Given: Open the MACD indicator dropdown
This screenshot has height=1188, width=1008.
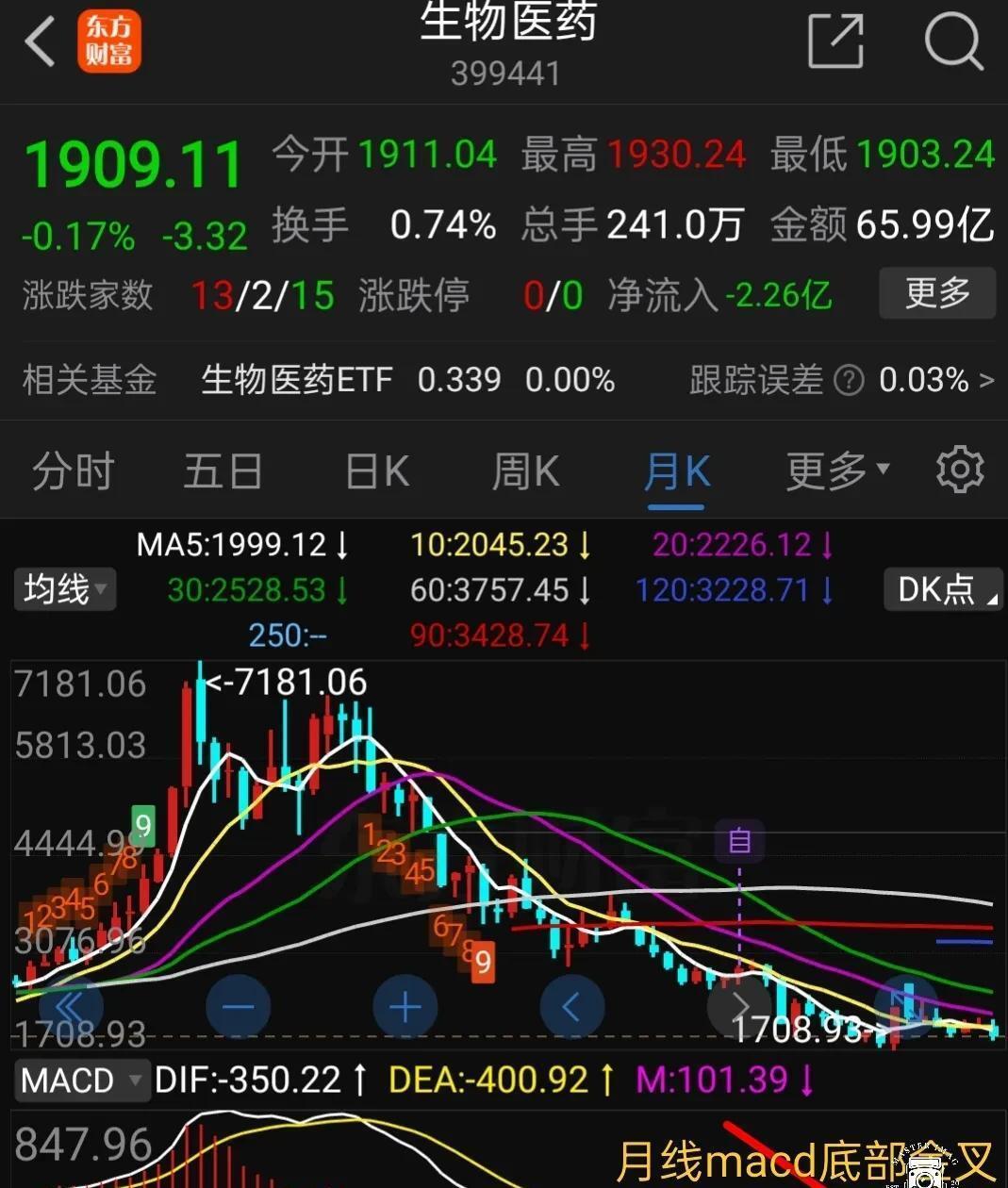Looking at the screenshot, I should (x=81, y=1080).
